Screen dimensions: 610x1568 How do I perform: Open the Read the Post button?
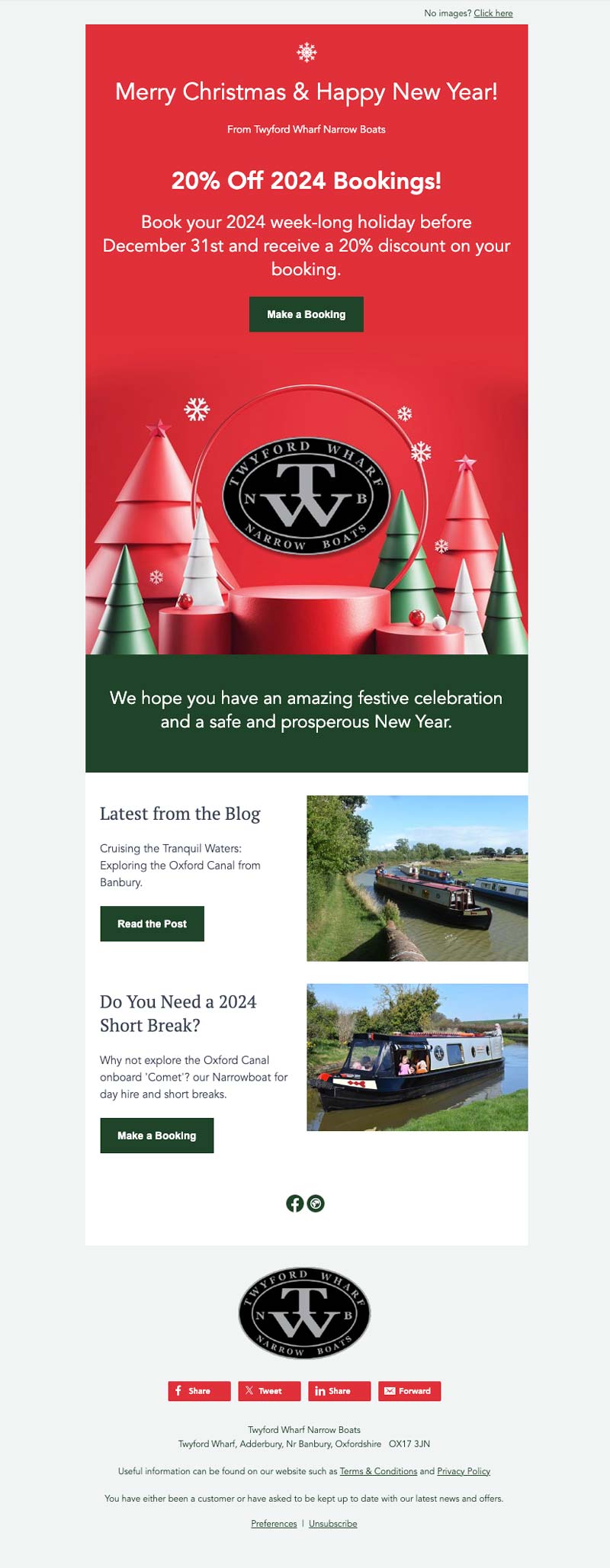point(152,924)
